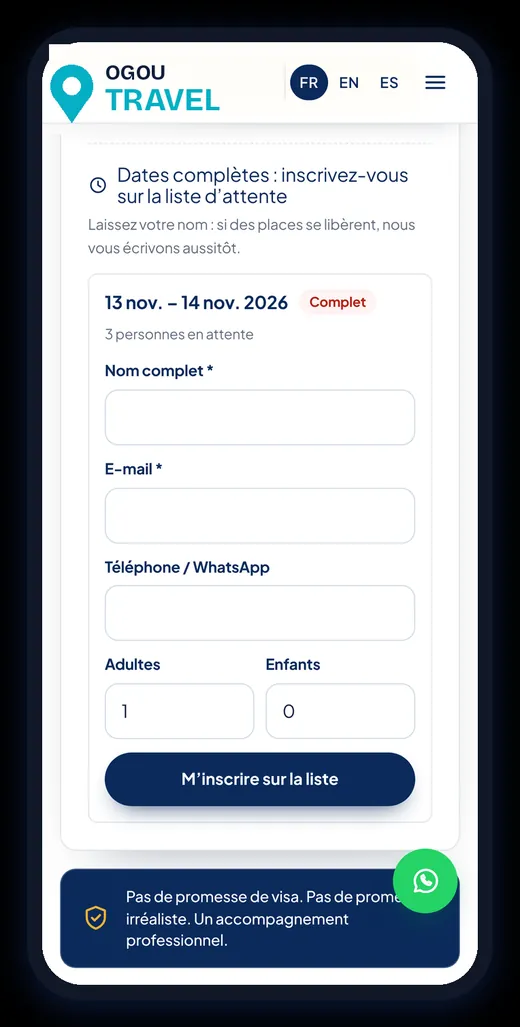Switch language to EN

click(348, 83)
